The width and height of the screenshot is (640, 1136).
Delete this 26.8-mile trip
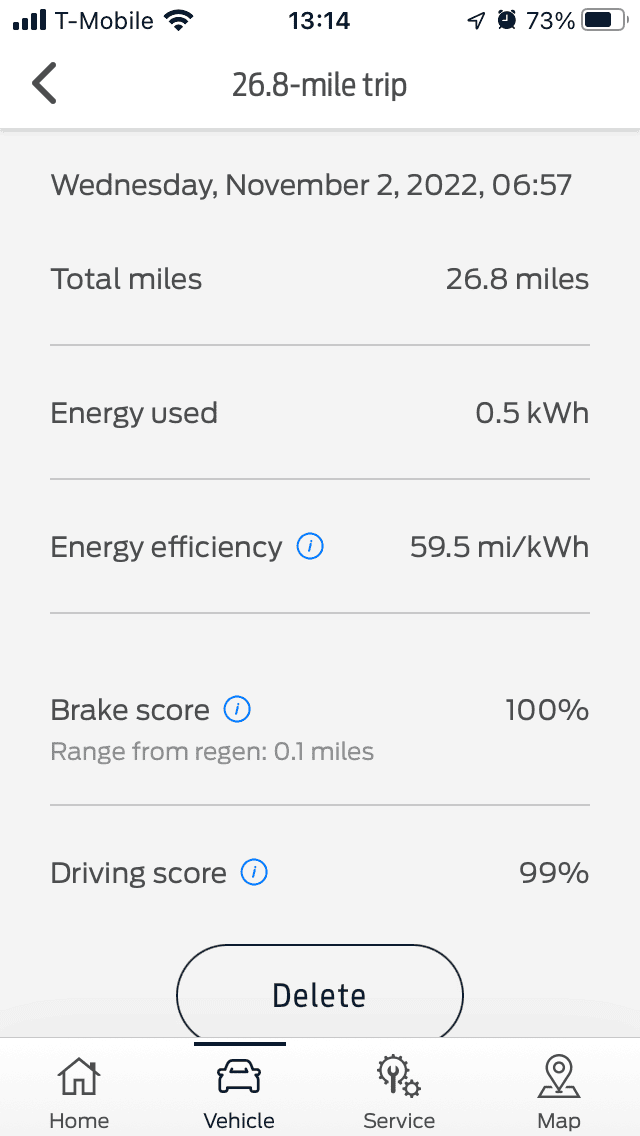click(320, 994)
